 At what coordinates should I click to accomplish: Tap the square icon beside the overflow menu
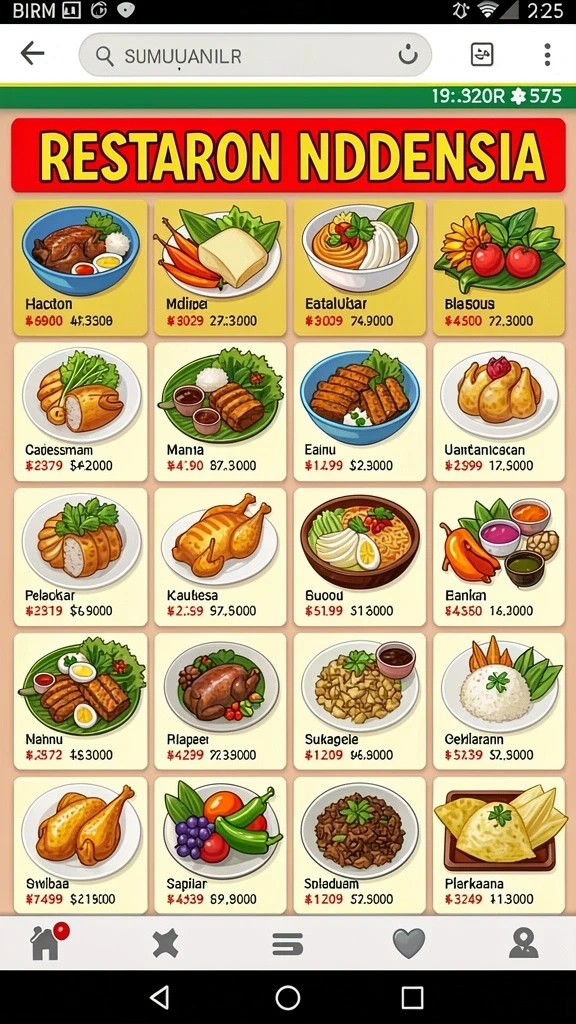[482, 55]
